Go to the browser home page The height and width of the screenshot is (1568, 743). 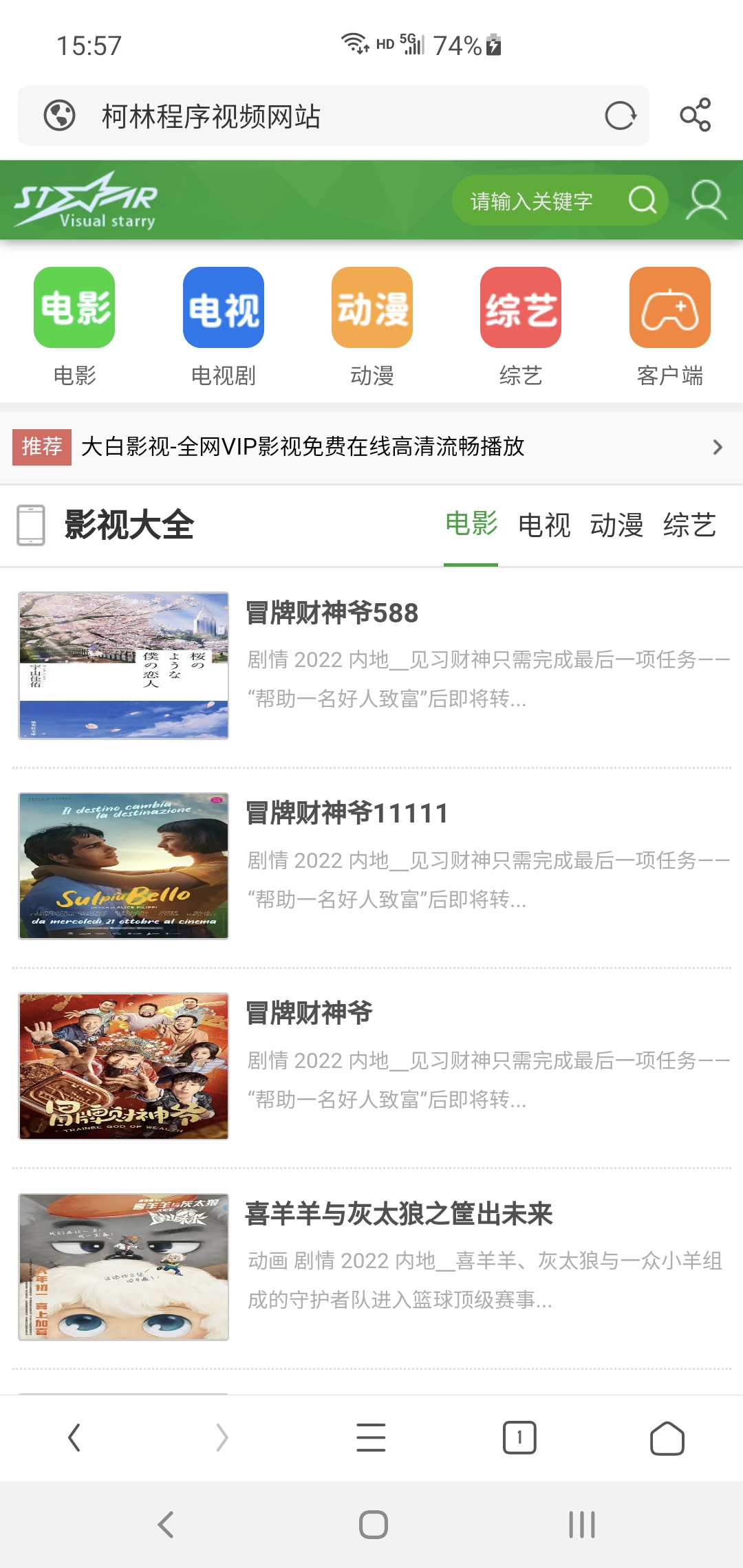667,1438
